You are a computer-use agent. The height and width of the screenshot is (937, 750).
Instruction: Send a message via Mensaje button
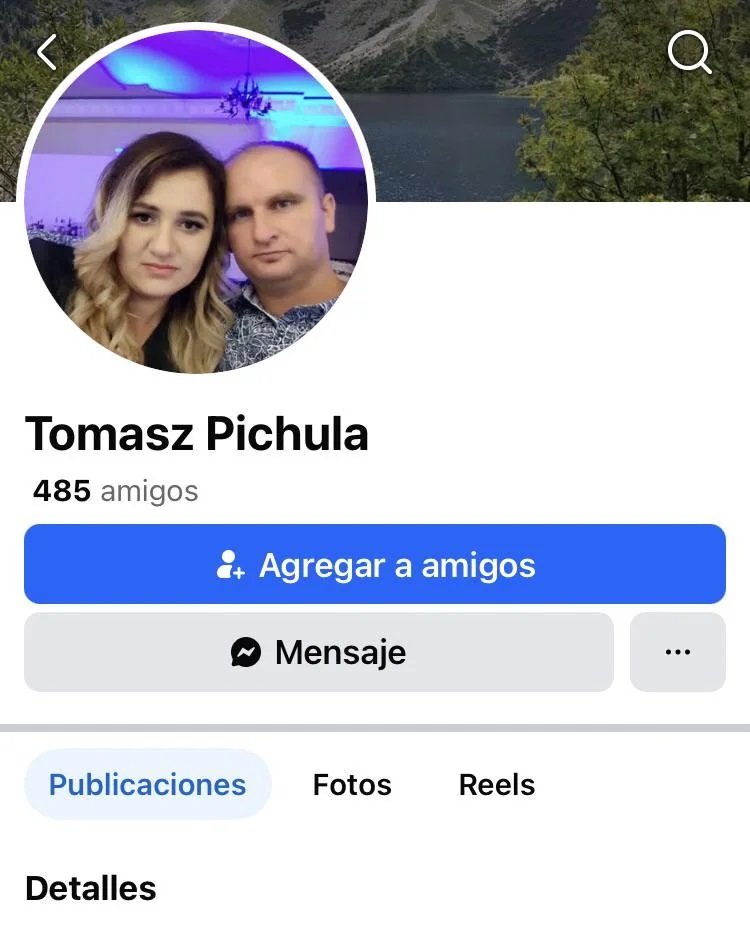[318, 653]
